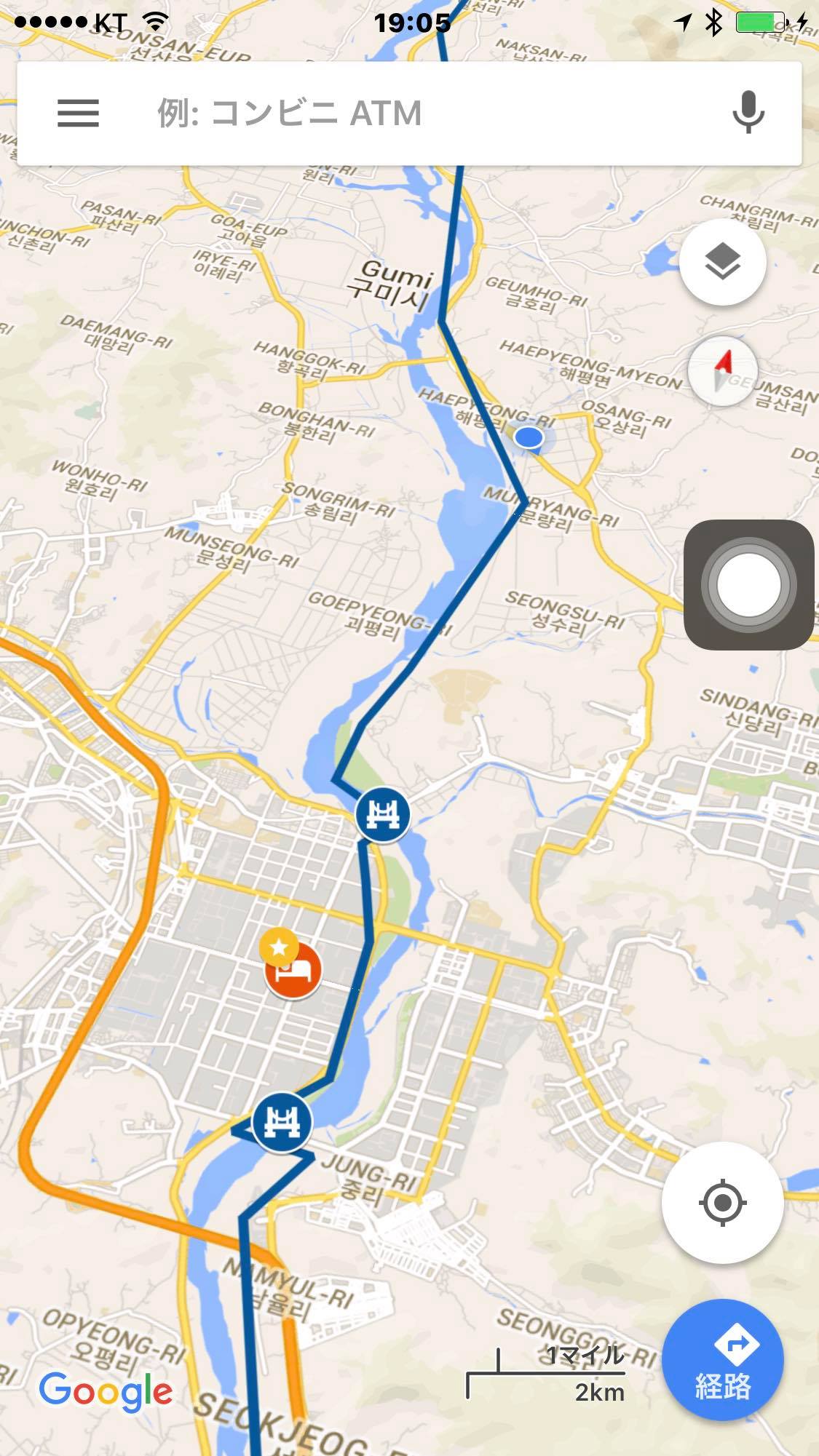Select the starred hotel marker
The image size is (819, 1456).
(x=292, y=970)
